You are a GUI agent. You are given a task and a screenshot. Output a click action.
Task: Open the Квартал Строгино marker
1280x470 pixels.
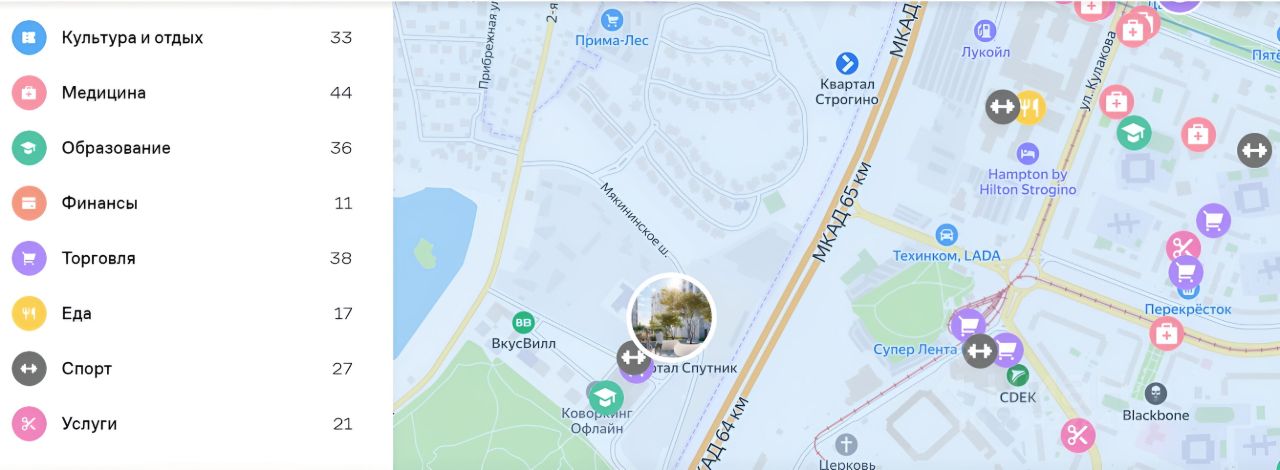(x=847, y=64)
